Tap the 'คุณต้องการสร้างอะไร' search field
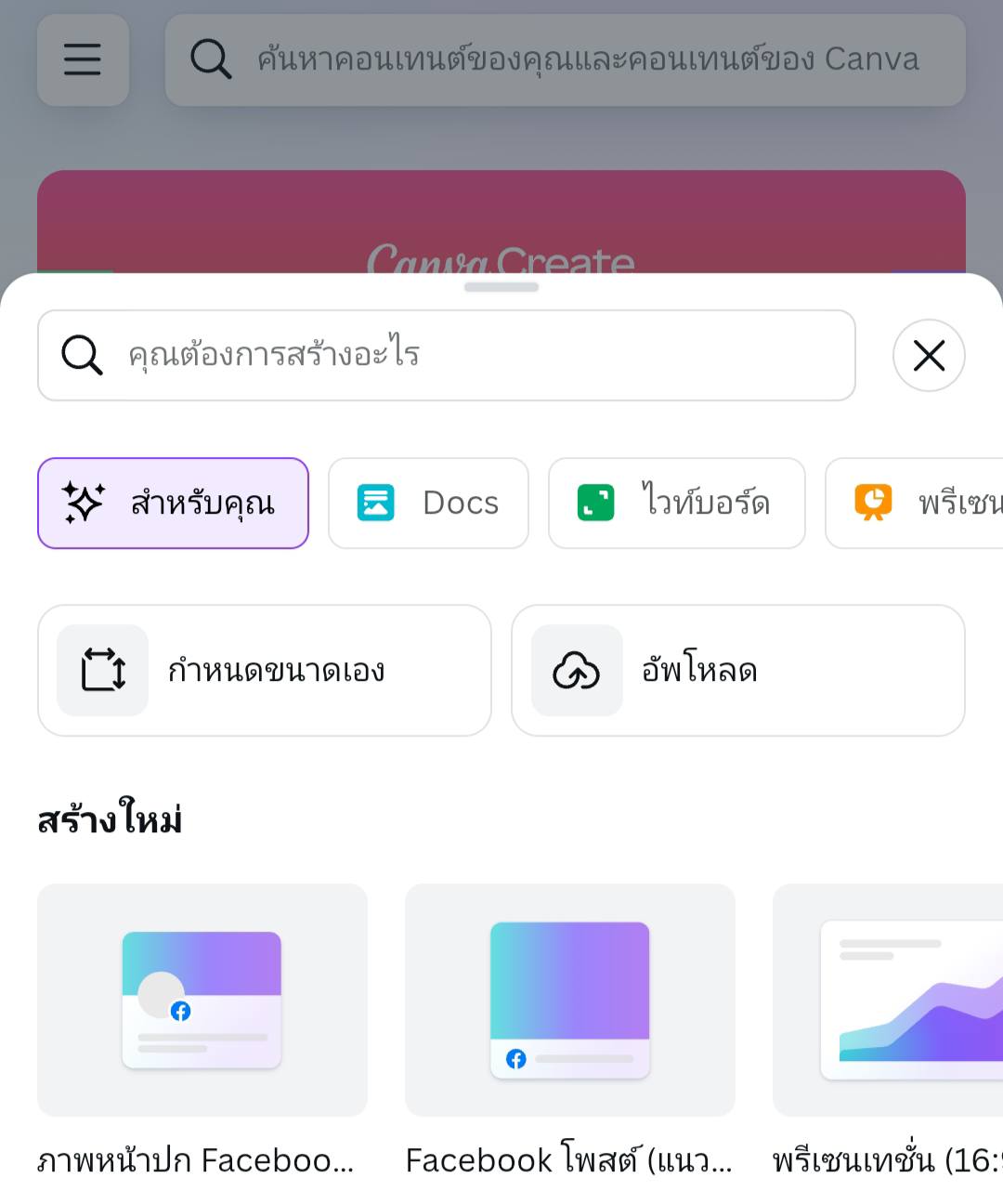The height and width of the screenshot is (1204, 1003). (446, 355)
